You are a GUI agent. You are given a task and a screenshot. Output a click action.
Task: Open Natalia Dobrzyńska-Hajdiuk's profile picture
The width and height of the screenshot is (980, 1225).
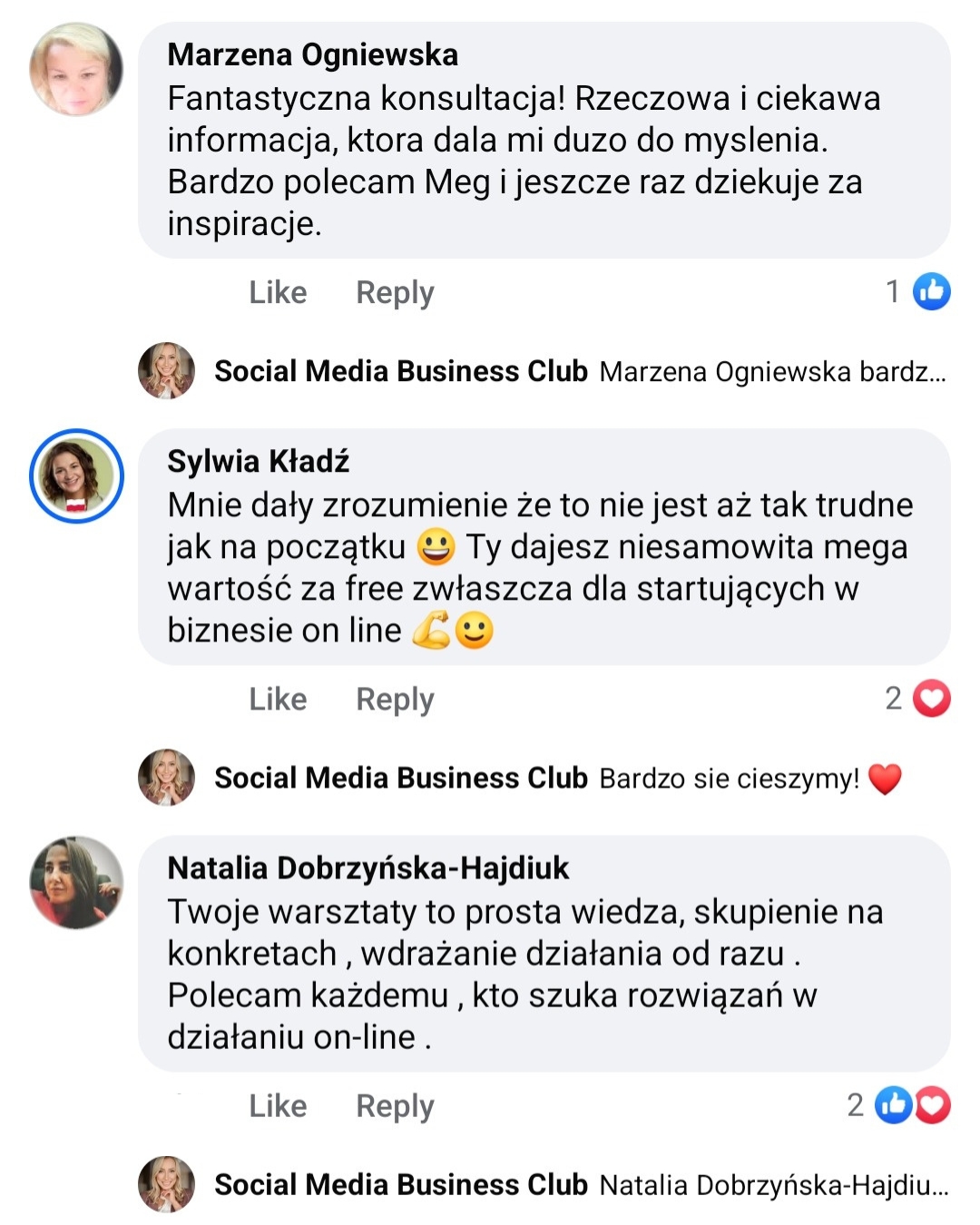[x=76, y=882]
